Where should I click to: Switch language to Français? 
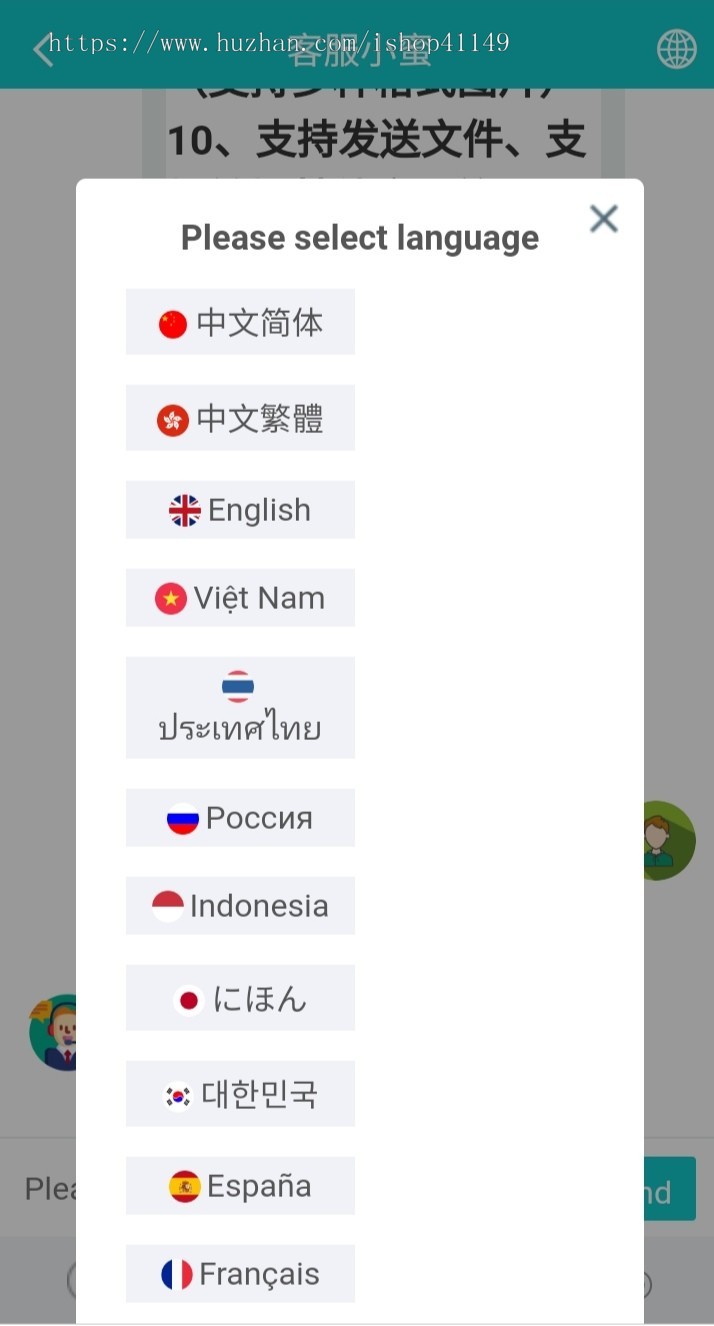tap(240, 1274)
